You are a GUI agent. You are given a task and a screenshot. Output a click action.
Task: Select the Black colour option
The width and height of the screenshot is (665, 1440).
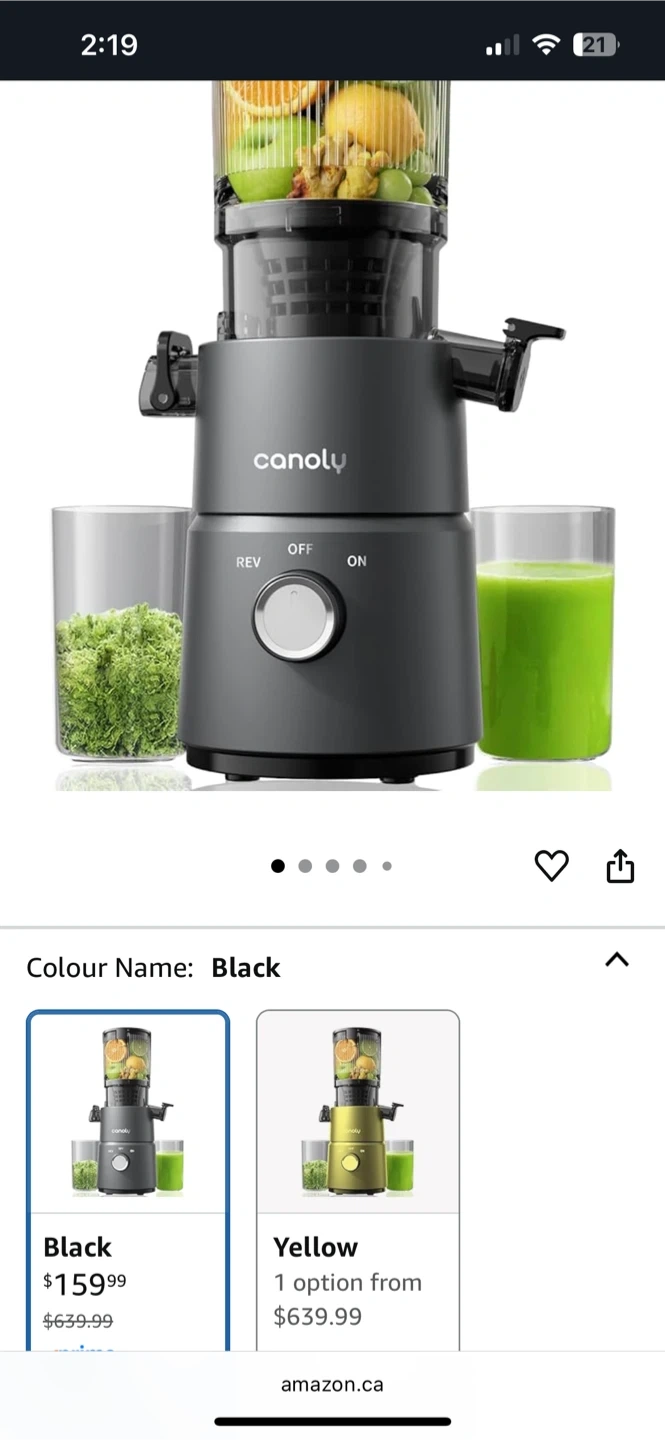pyautogui.click(x=128, y=1180)
